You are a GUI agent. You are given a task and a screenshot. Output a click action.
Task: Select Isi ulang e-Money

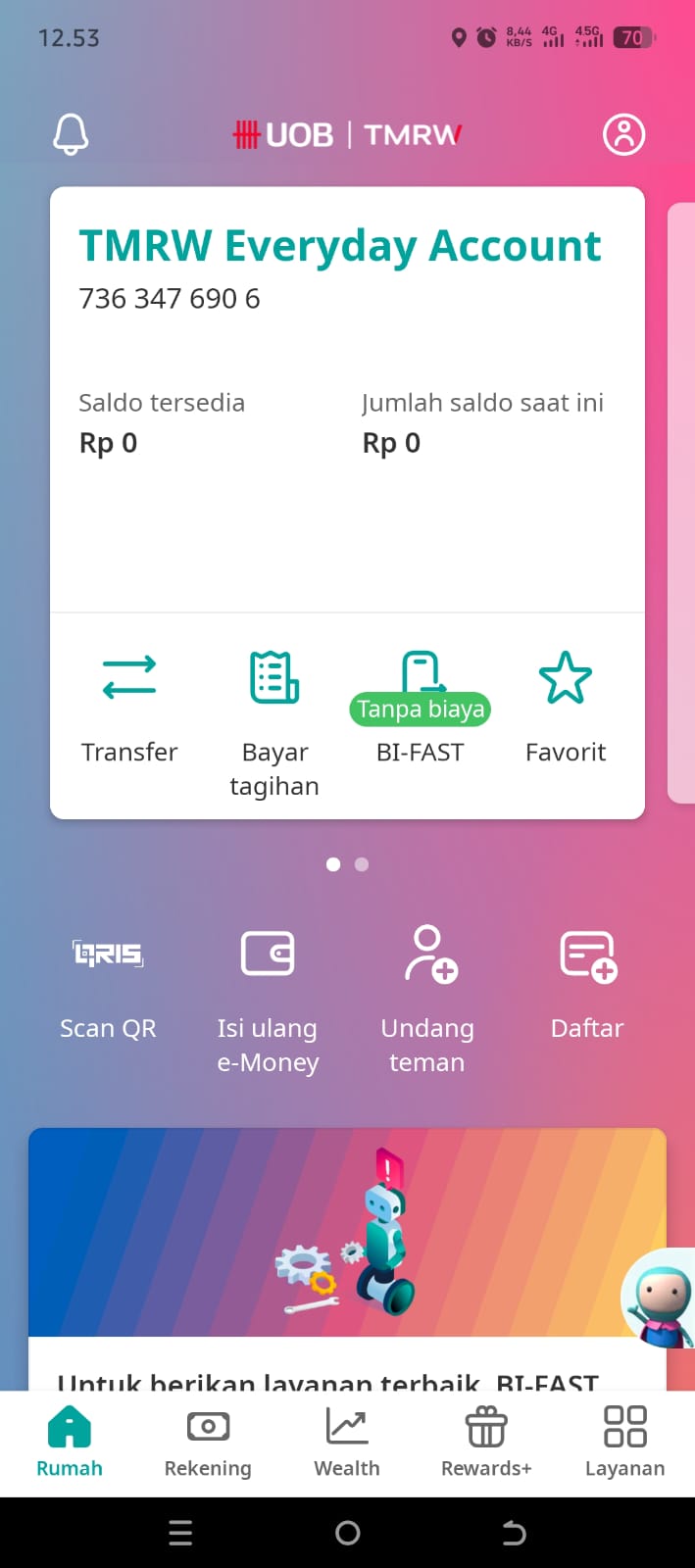[x=268, y=1000]
